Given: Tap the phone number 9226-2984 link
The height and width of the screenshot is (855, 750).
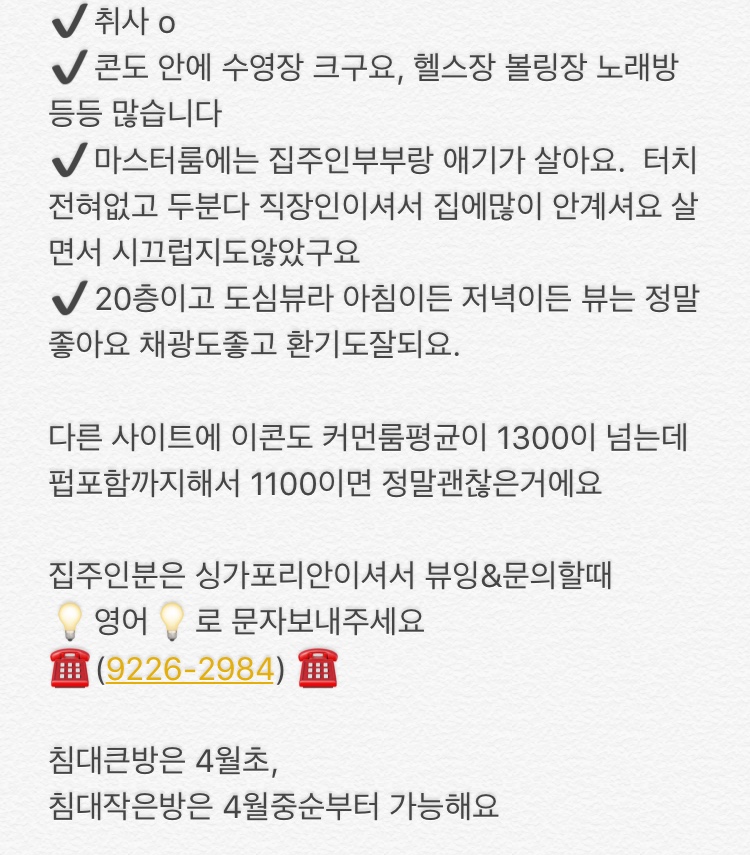Looking at the screenshot, I should (190, 670).
